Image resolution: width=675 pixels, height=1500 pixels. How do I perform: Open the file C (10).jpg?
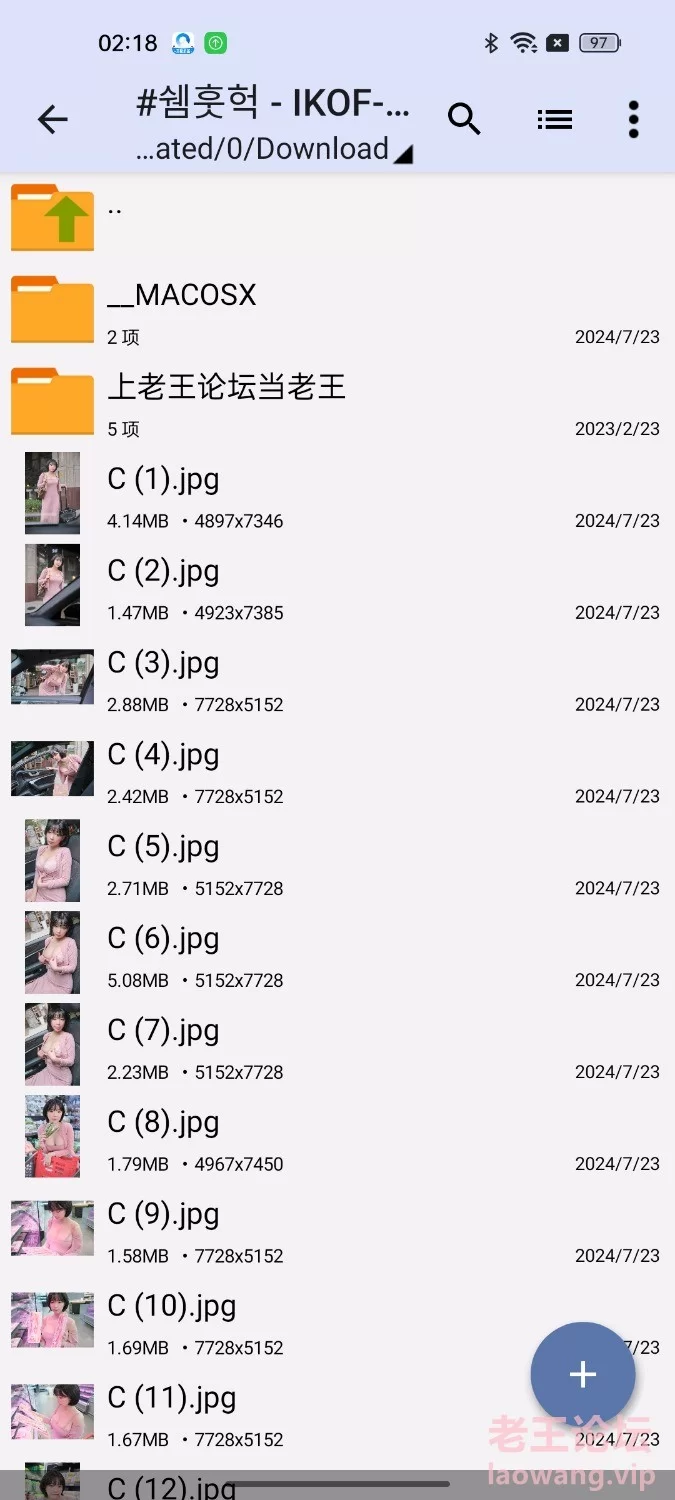[171, 1306]
